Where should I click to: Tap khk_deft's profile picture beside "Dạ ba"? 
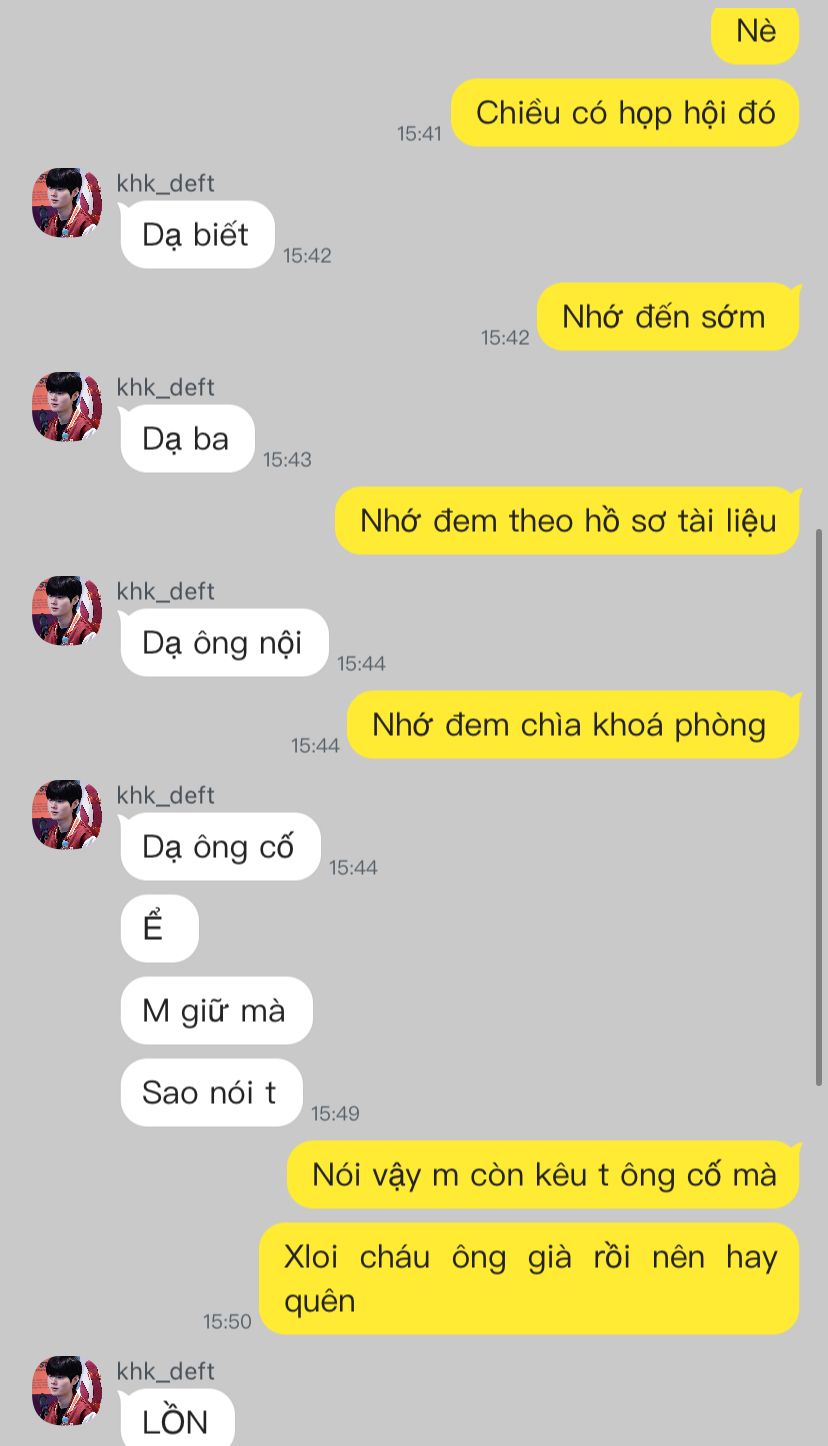tap(67, 407)
